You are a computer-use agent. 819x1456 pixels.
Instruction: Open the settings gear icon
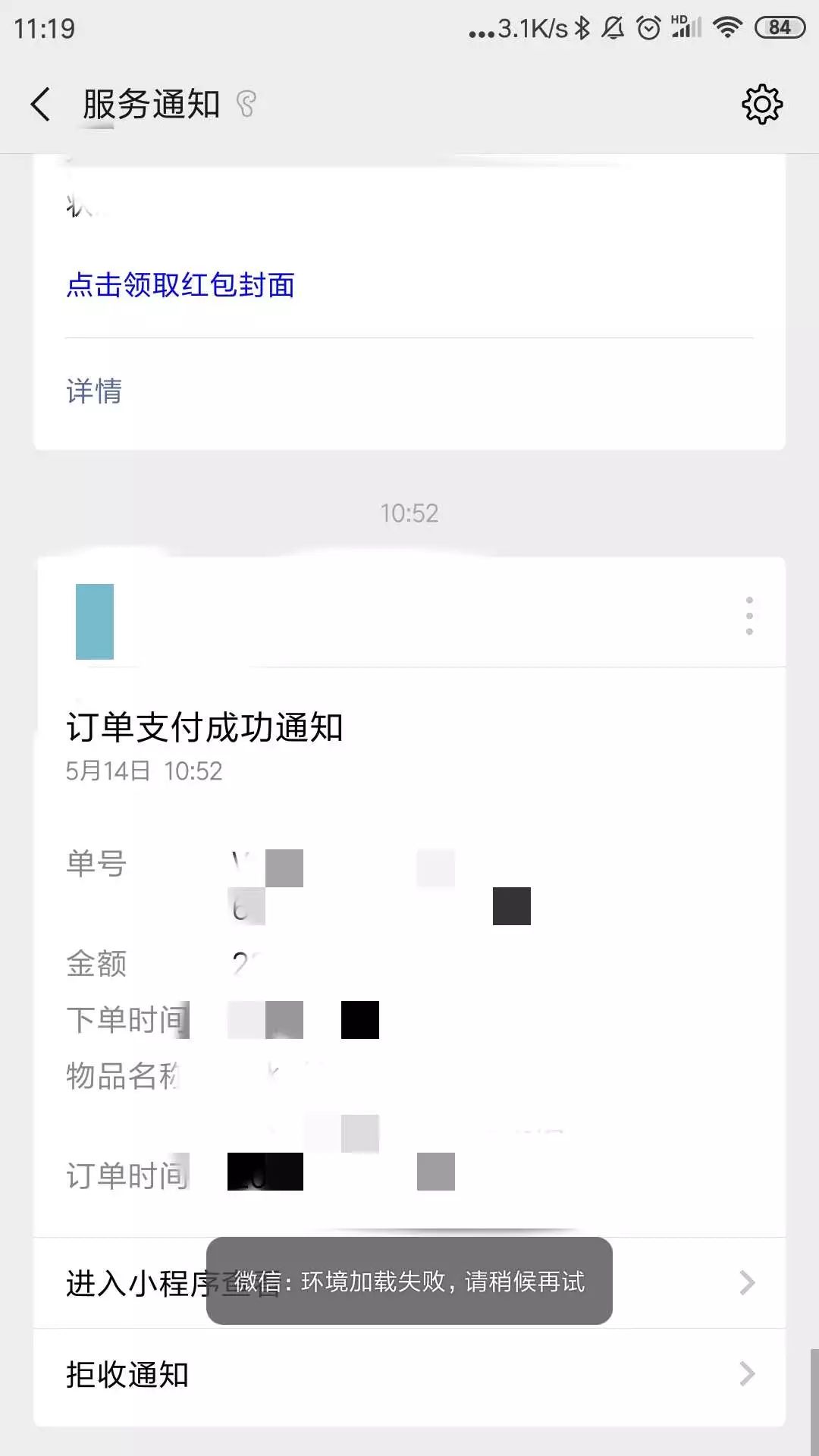pos(761,104)
